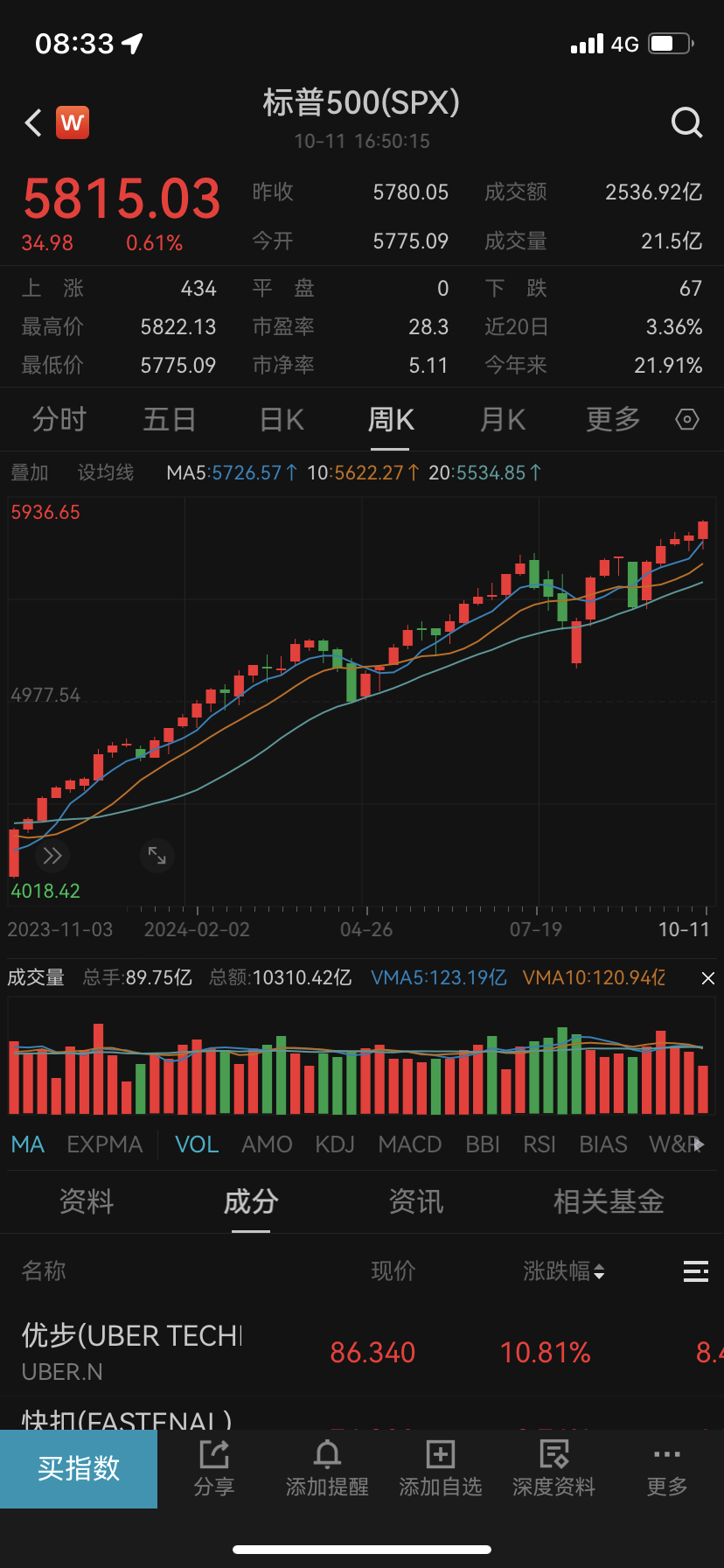This screenshot has width=724, height=1568.
Task: Go back using the top-left arrow
Action: (33, 123)
